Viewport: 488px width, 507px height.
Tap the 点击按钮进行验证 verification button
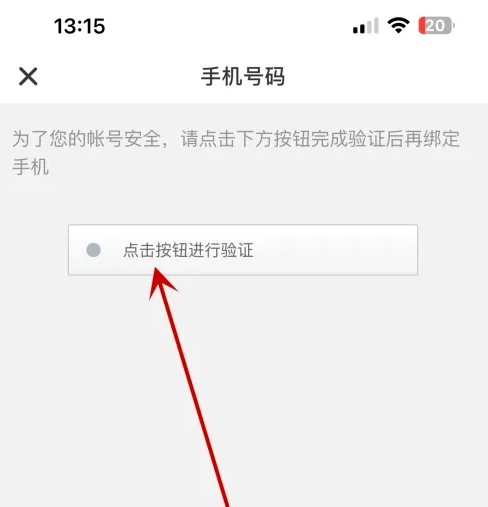(x=243, y=250)
